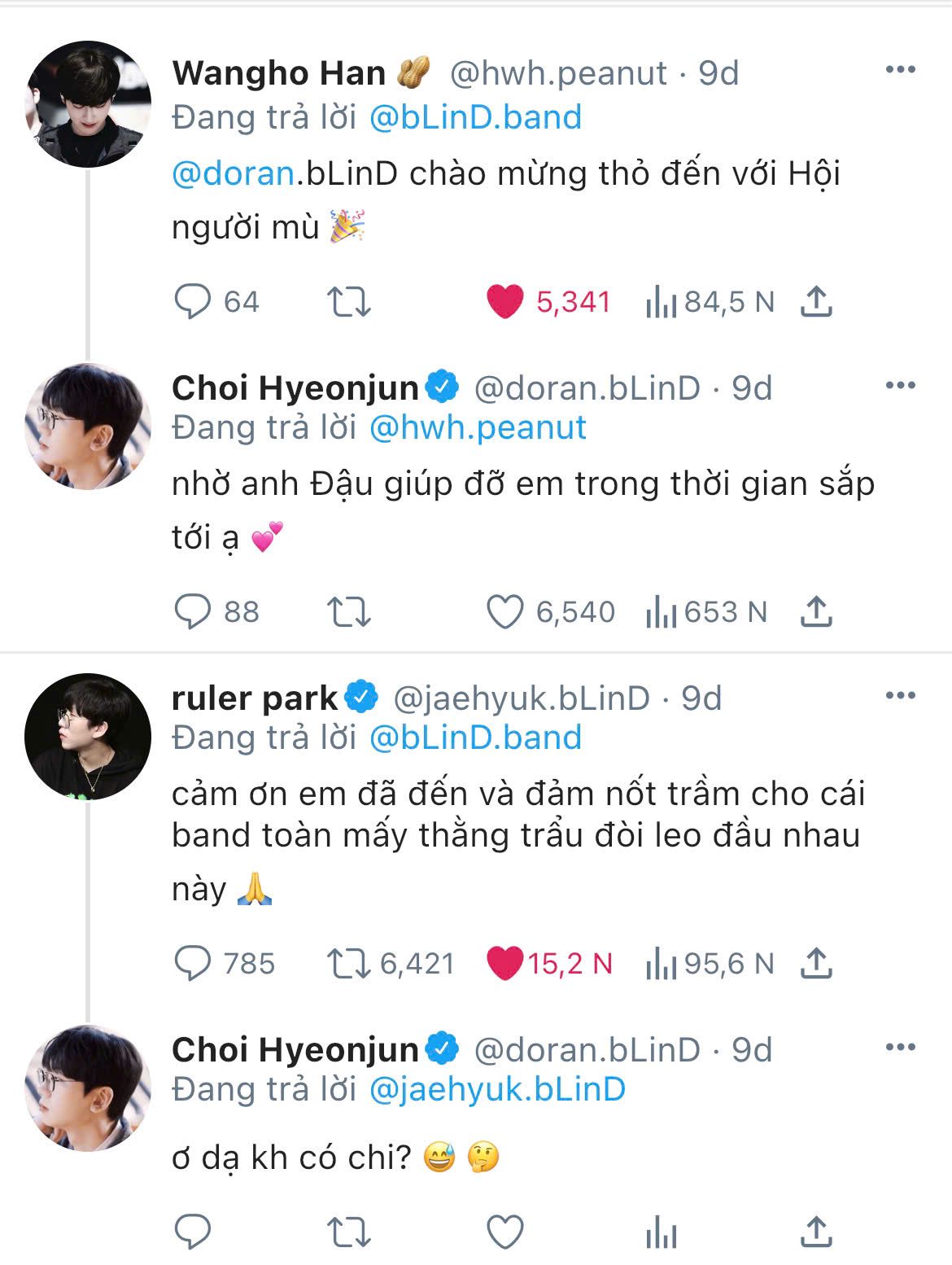952x1265 pixels.
Task: Retweet Wangho Han's welcome tweet
Action: [349, 302]
